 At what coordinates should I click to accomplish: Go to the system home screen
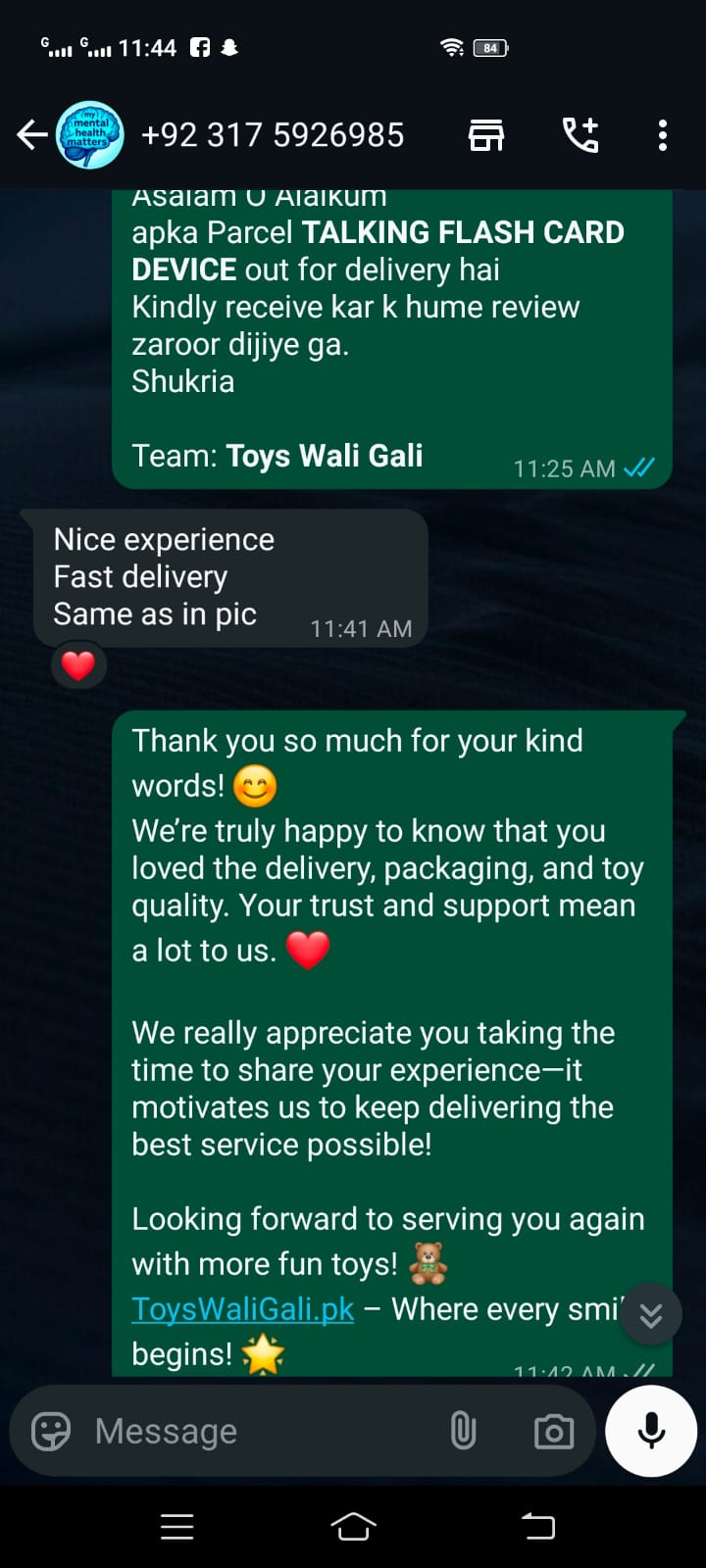tap(353, 1526)
